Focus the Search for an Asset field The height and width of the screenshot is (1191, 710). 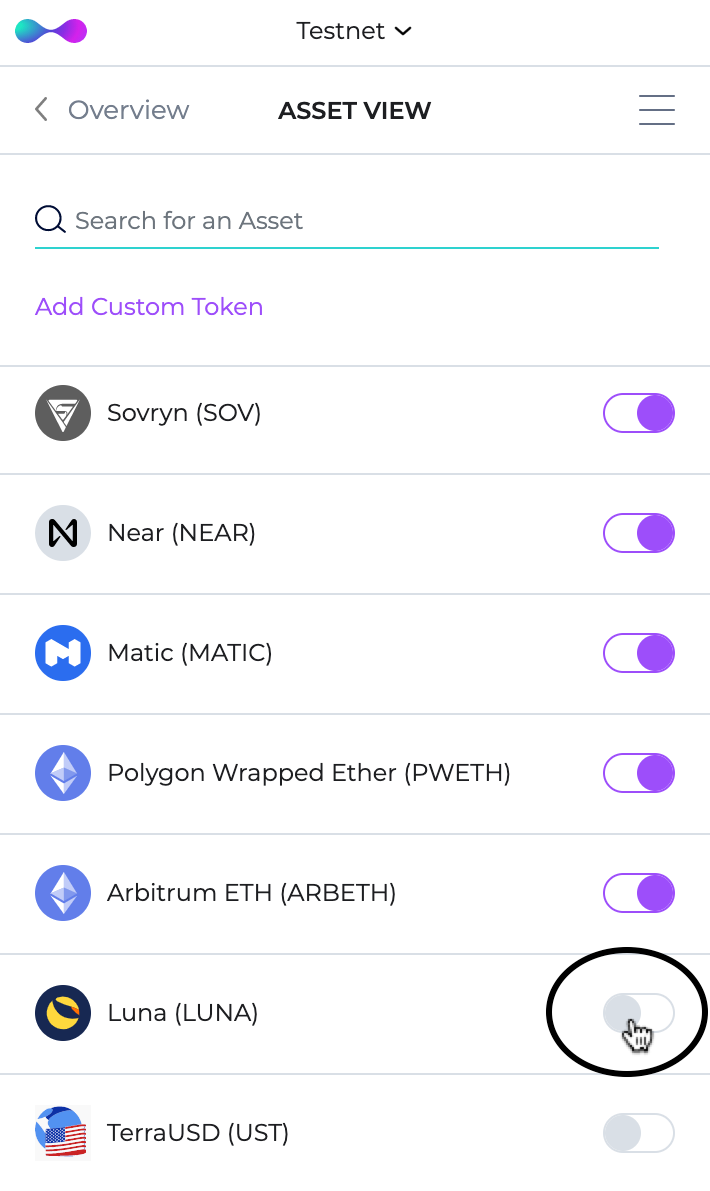[x=360, y=220]
